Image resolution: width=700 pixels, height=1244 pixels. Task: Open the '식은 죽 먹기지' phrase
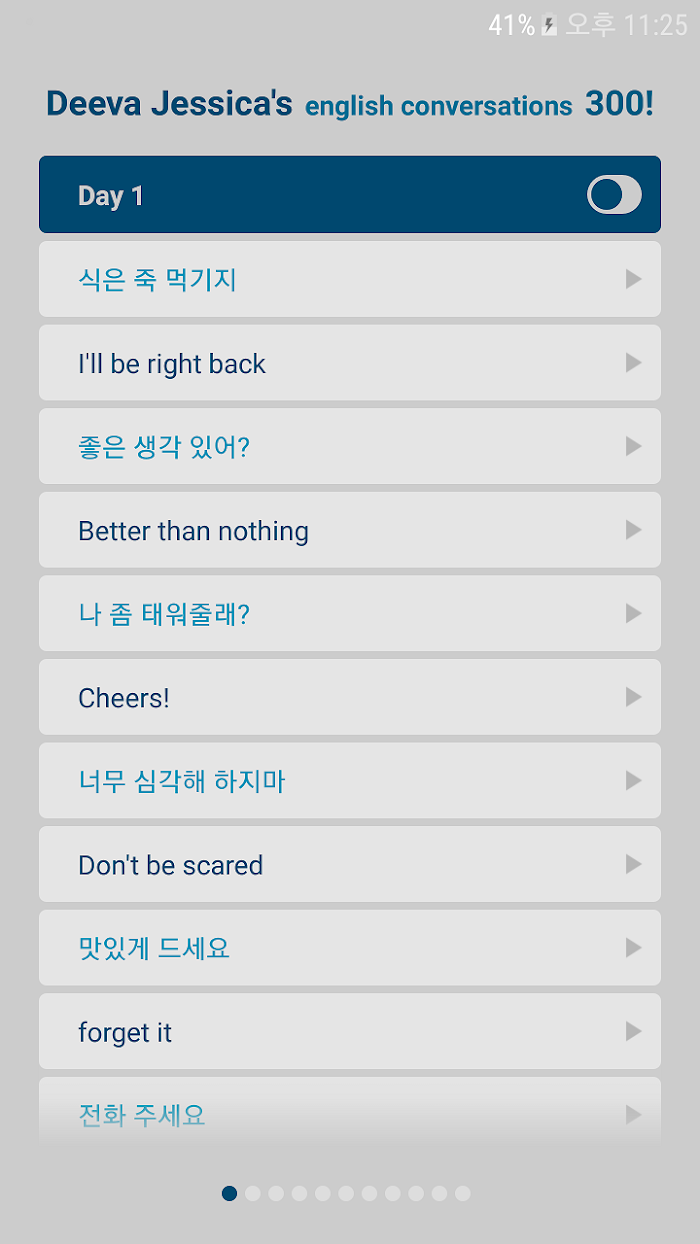[x=350, y=279]
